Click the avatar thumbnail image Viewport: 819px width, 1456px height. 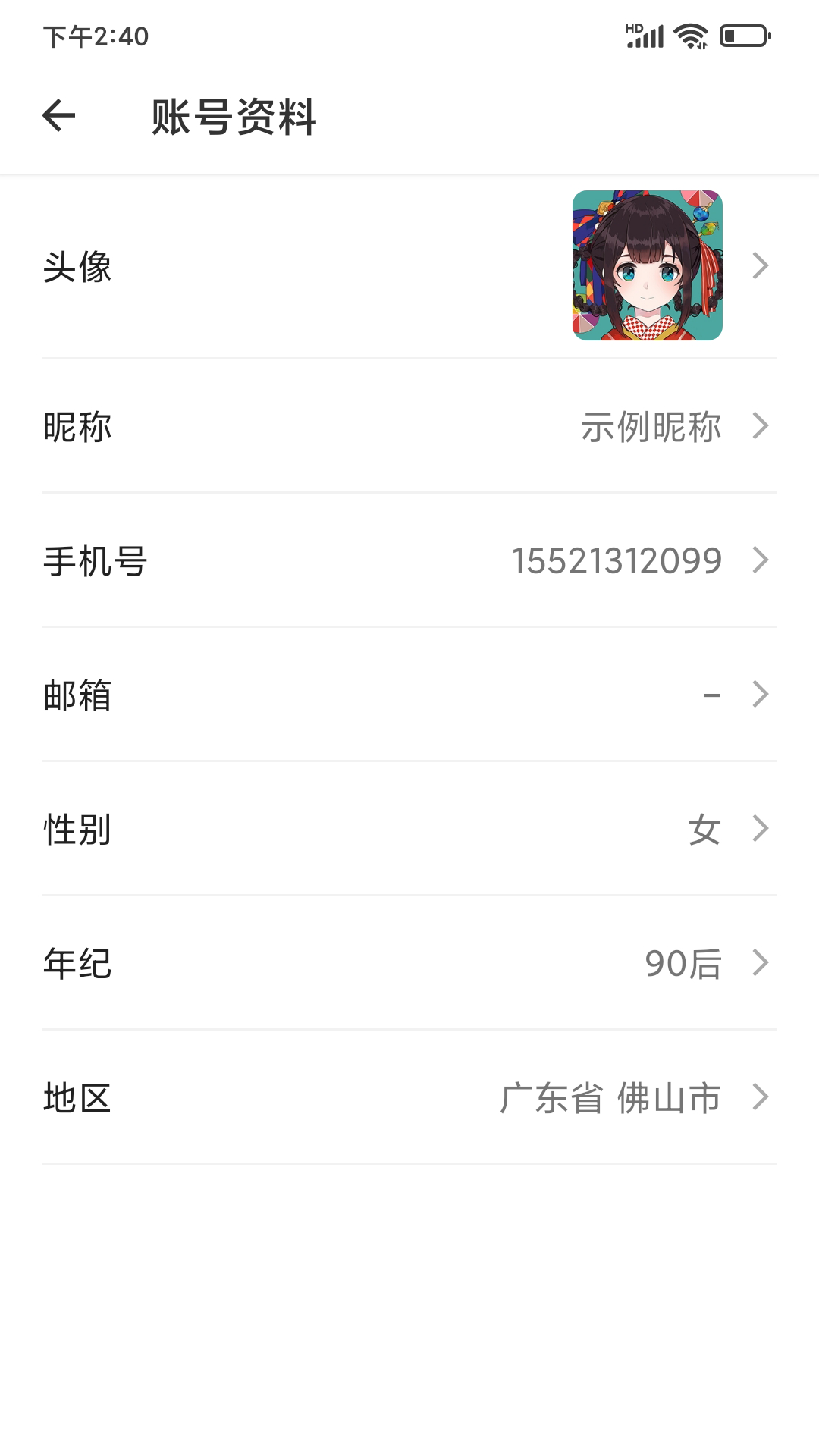point(645,267)
